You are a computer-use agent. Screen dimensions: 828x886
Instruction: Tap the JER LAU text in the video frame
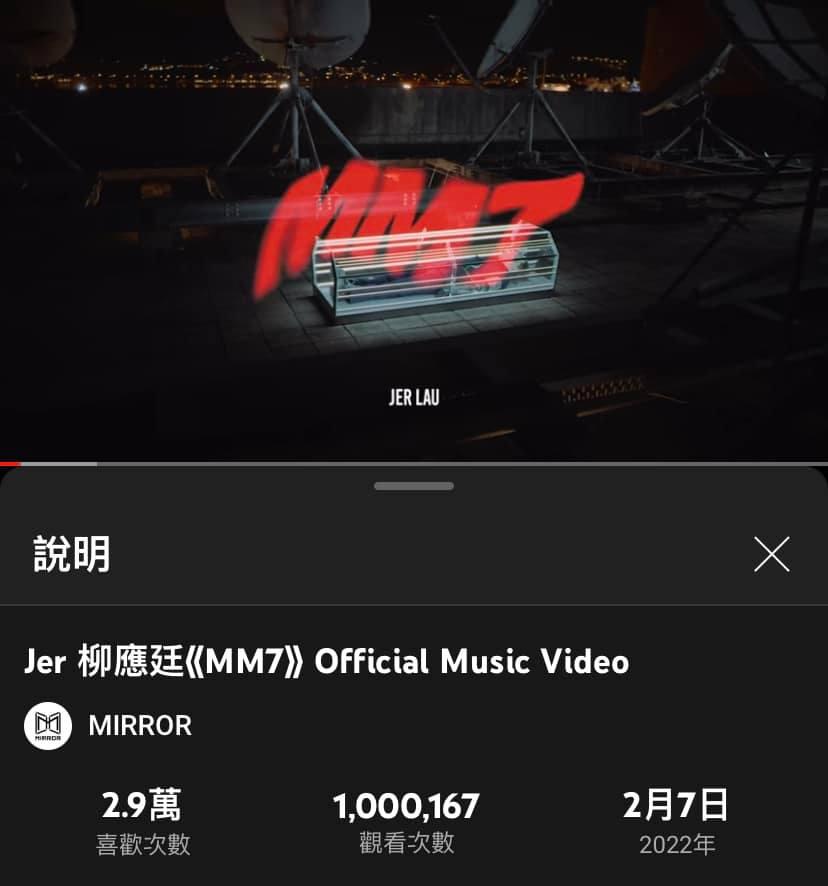pos(413,395)
